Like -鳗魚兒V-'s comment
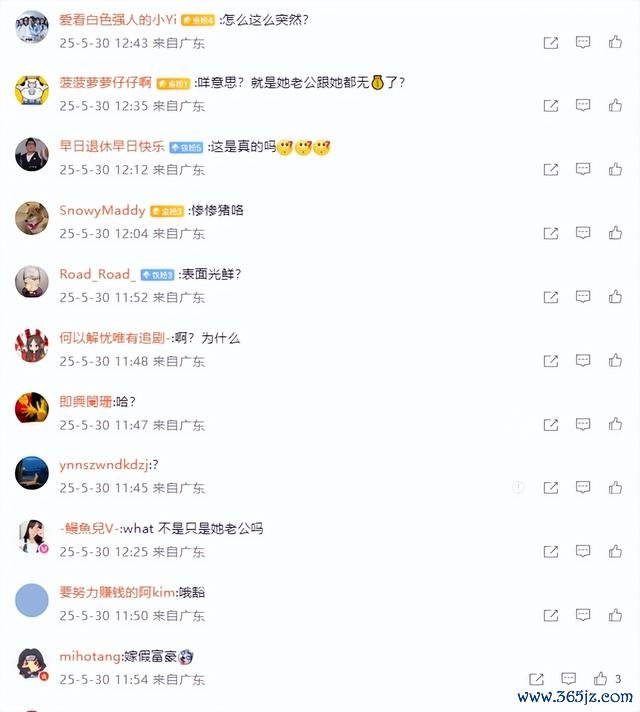Image resolution: width=640 pixels, height=712 pixels. click(615, 552)
